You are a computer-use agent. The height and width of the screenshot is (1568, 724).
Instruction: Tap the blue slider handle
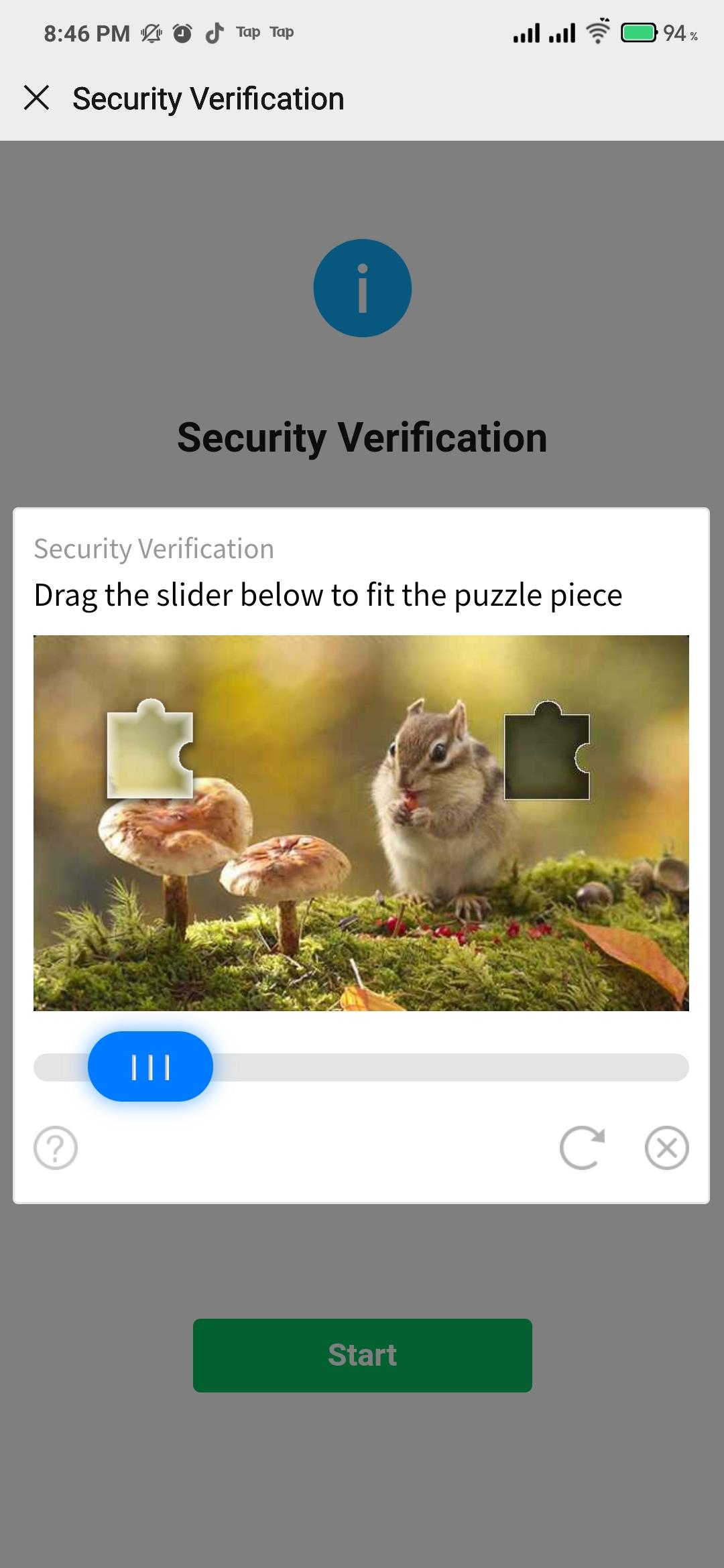coord(149,1065)
